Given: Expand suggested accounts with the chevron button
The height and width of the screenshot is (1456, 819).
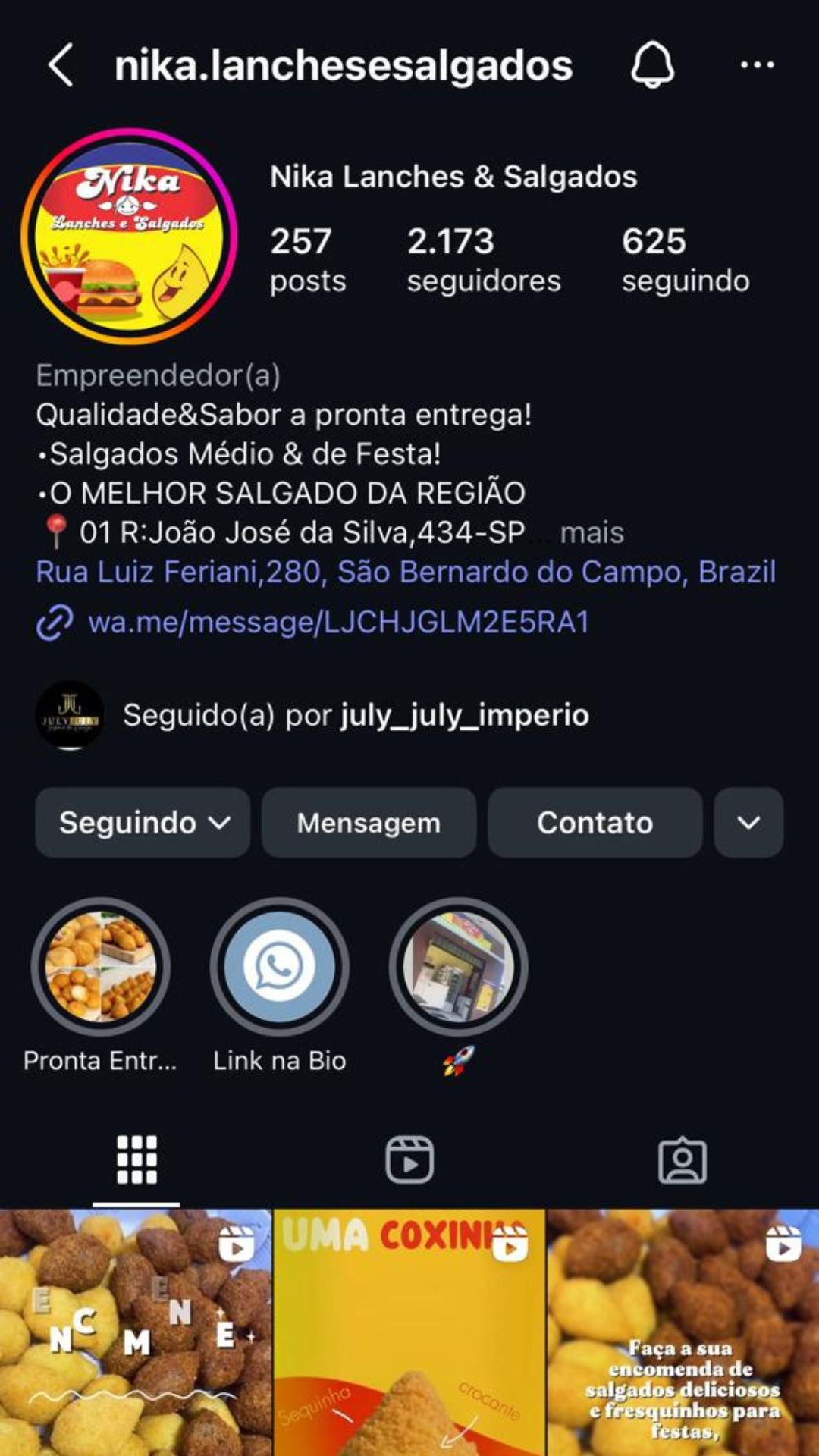Looking at the screenshot, I should click(748, 823).
